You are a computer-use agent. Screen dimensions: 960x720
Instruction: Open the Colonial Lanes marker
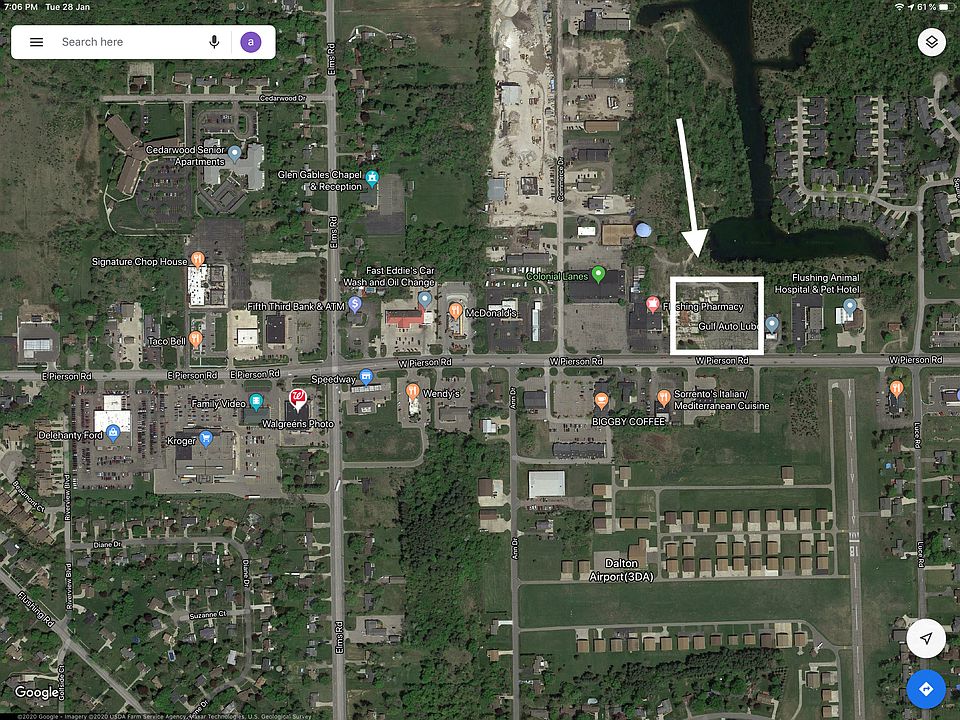point(598,274)
